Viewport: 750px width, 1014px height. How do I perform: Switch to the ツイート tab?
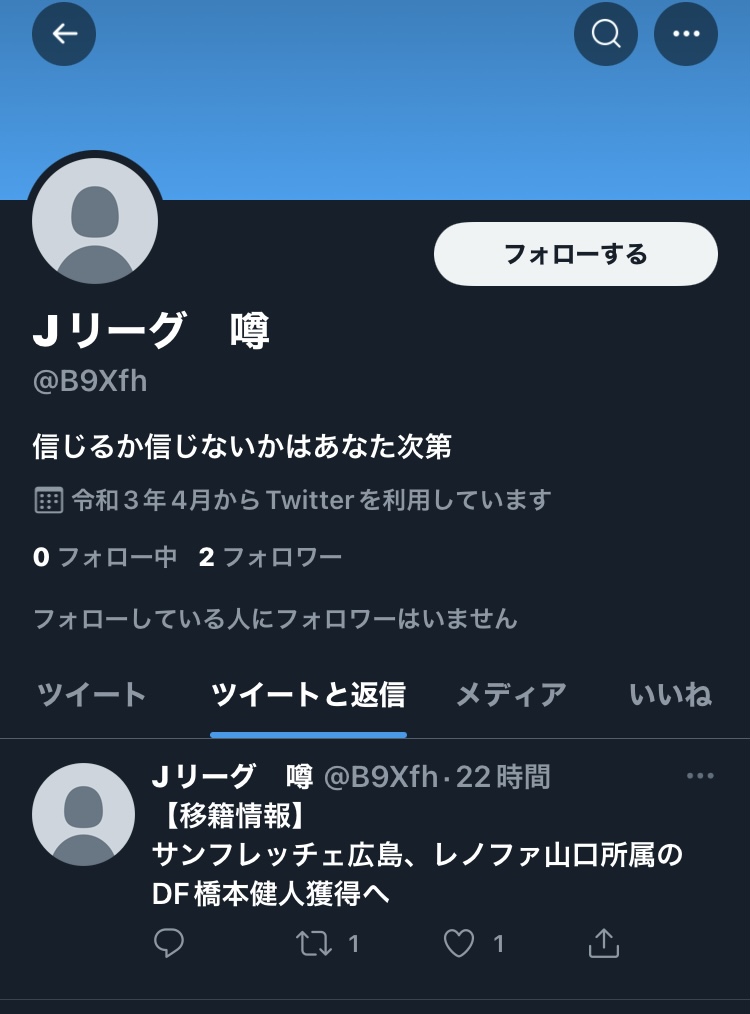point(92,694)
